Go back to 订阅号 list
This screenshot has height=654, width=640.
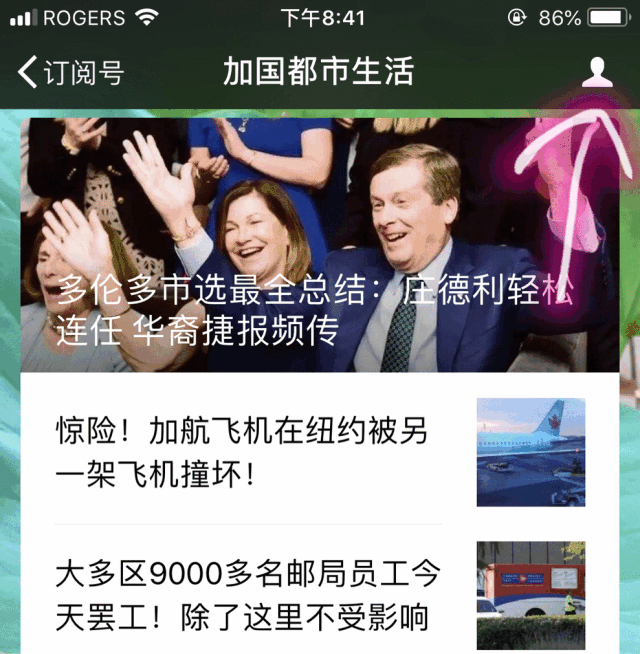point(70,72)
